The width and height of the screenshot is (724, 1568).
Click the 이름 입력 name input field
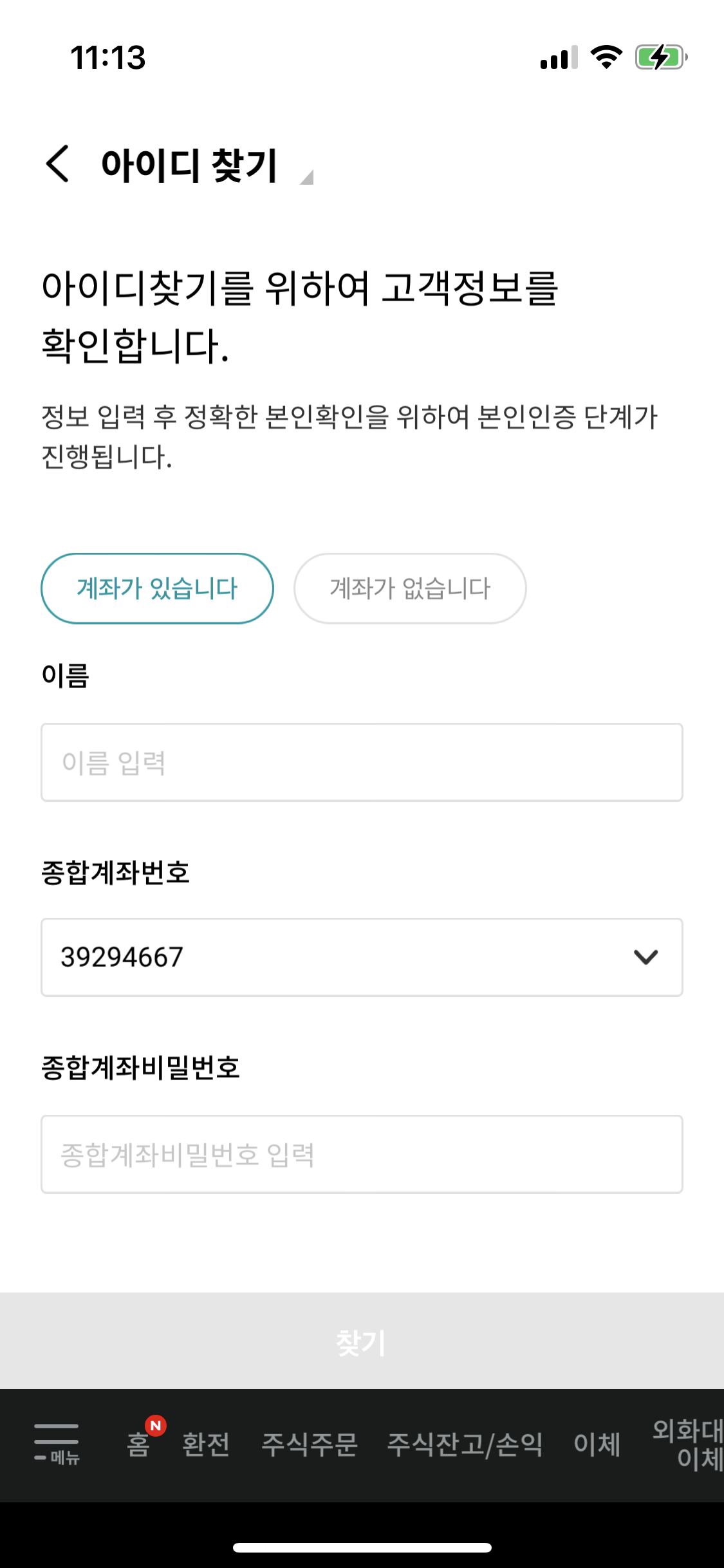[x=362, y=764]
